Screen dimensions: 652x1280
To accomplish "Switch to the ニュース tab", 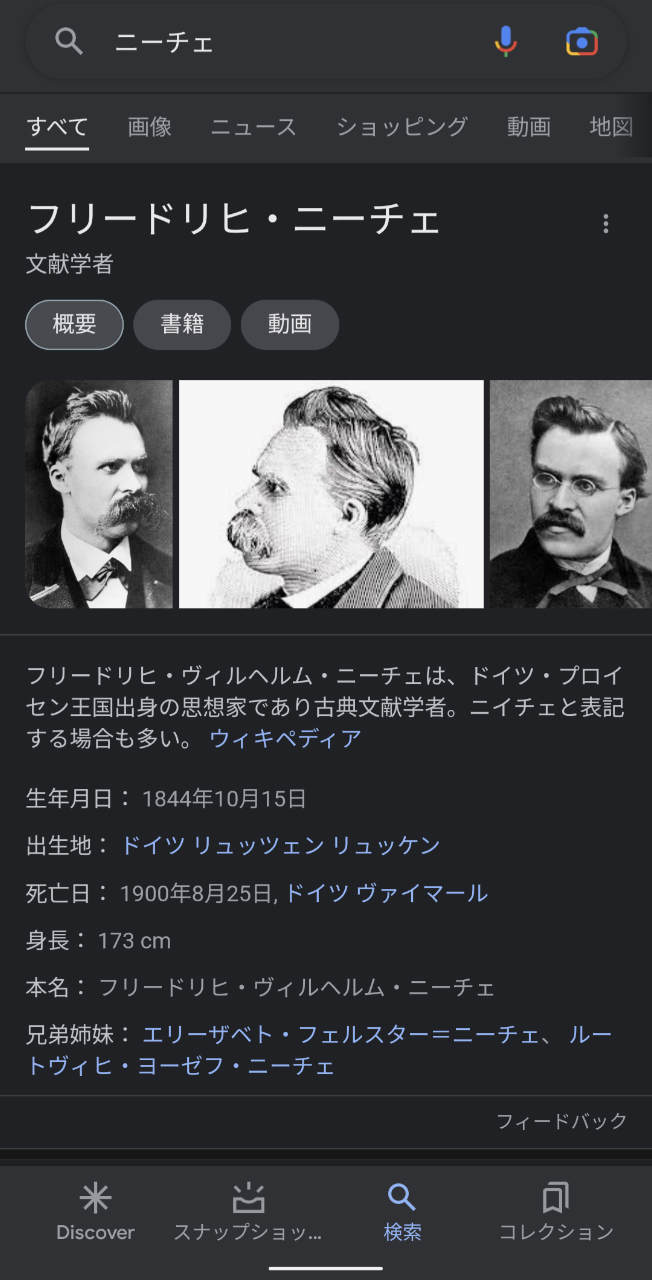I will (253, 127).
